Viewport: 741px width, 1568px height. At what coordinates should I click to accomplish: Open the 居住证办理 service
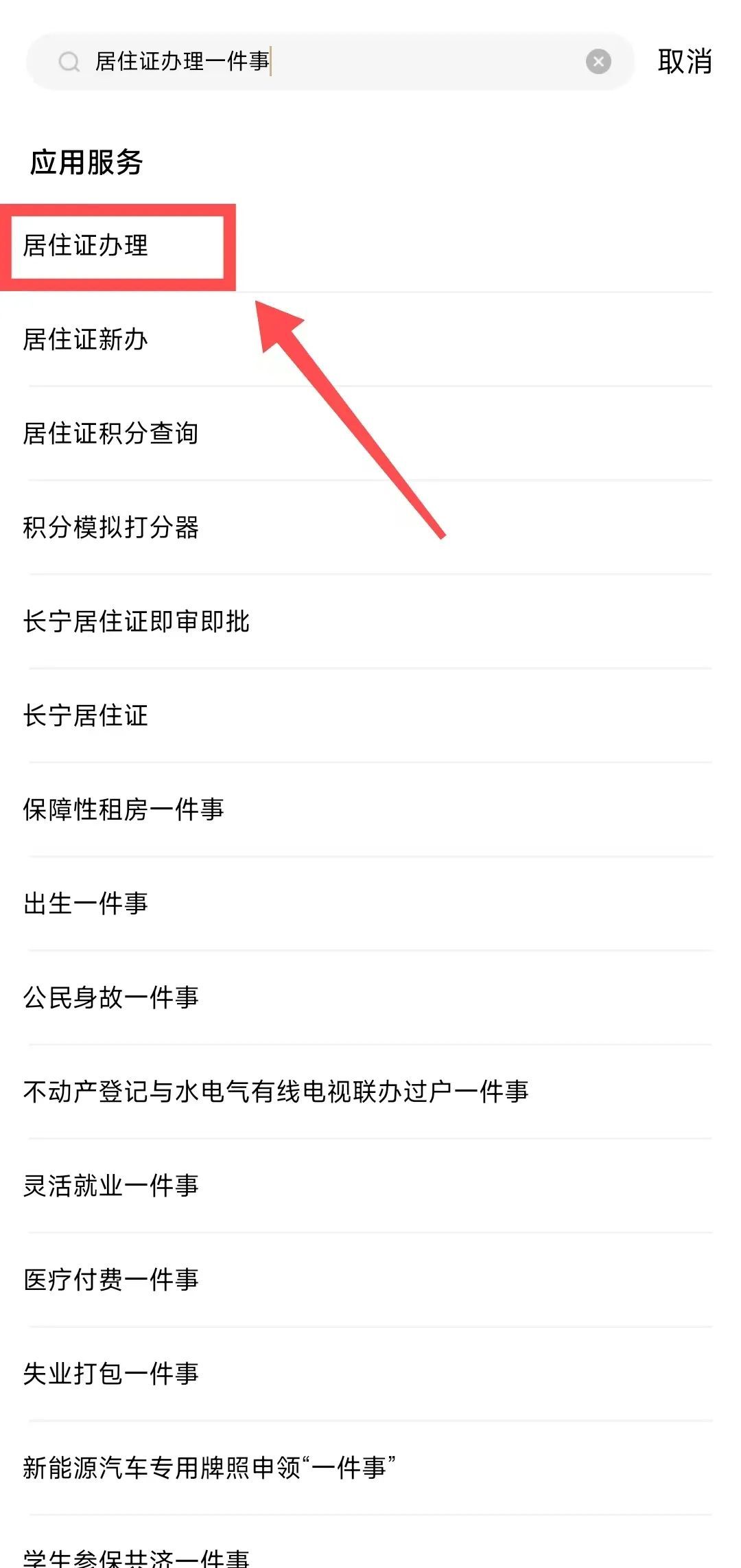[x=86, y=246]
